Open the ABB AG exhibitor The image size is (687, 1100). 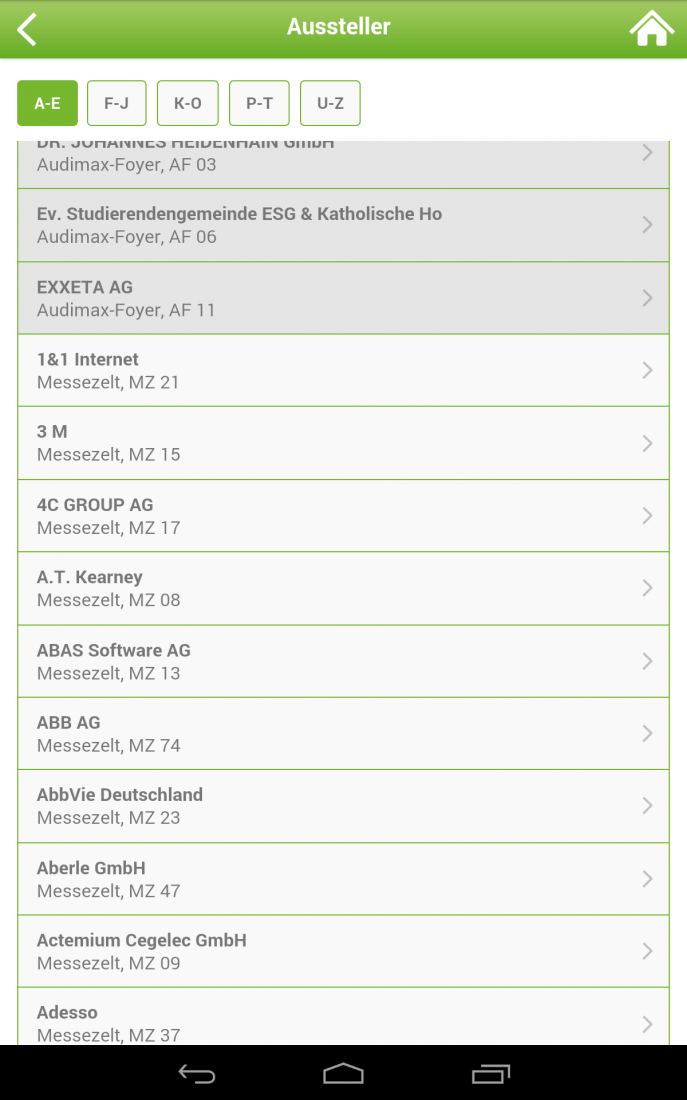click(x=343, y=733)
